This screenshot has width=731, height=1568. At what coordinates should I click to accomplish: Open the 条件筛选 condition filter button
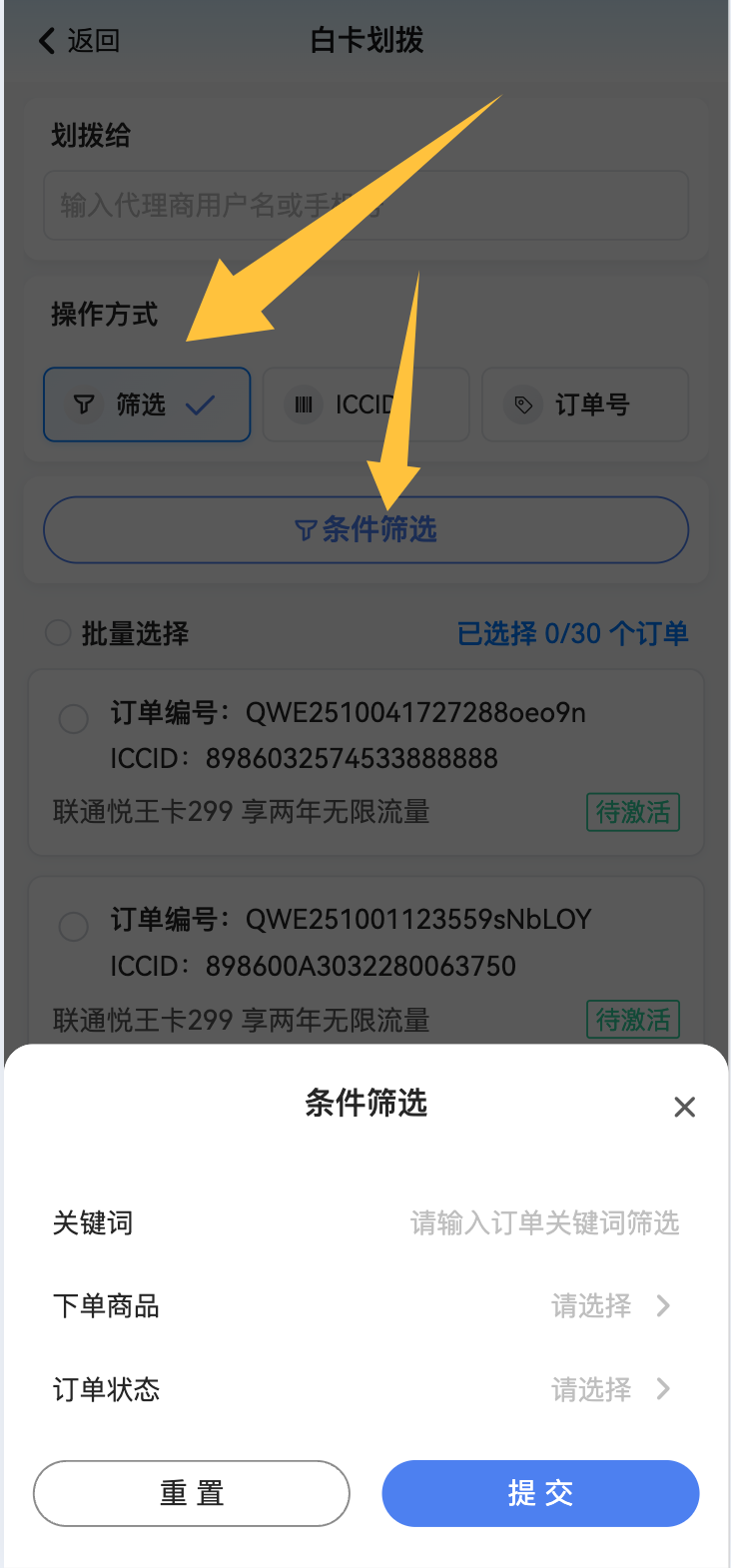(365, 529)
